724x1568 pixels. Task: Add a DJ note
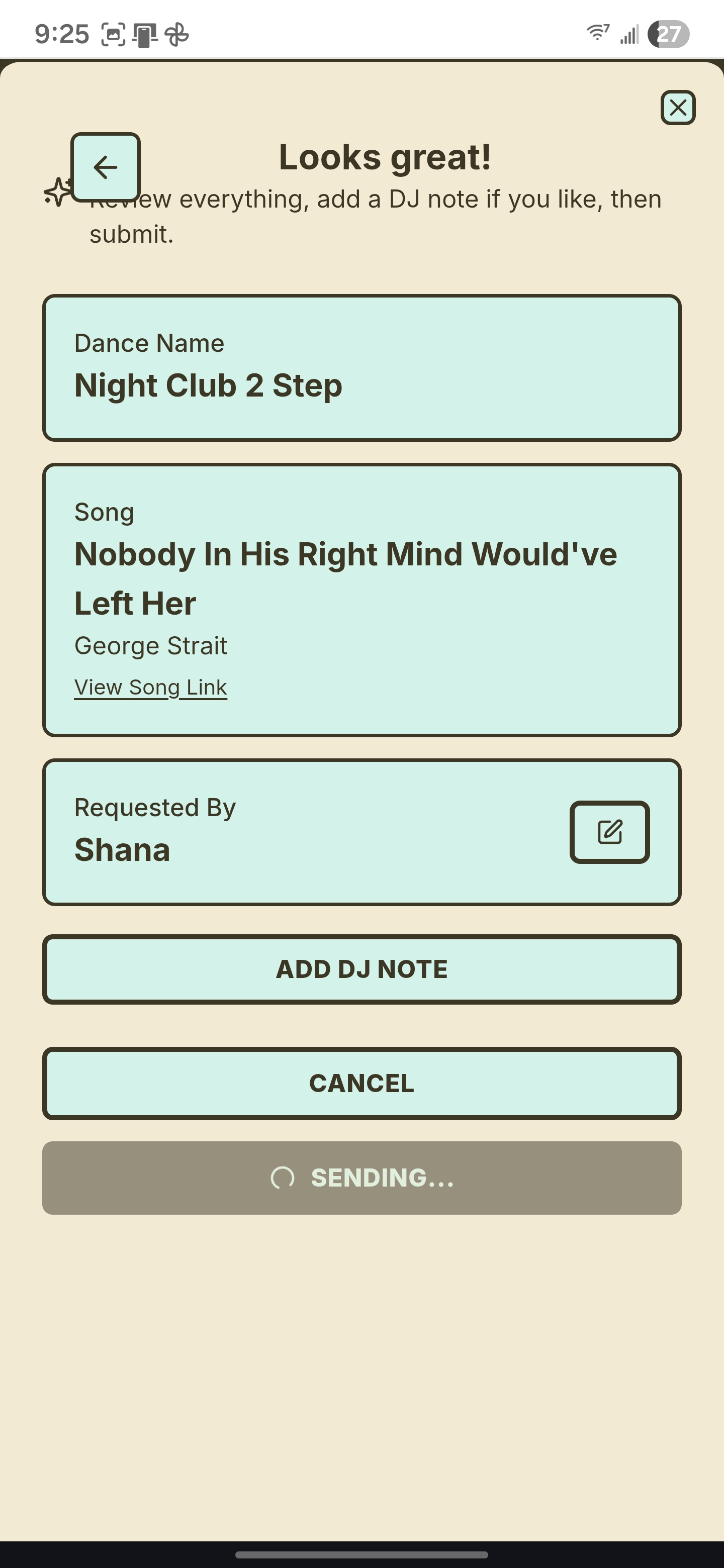click(361, 969)
